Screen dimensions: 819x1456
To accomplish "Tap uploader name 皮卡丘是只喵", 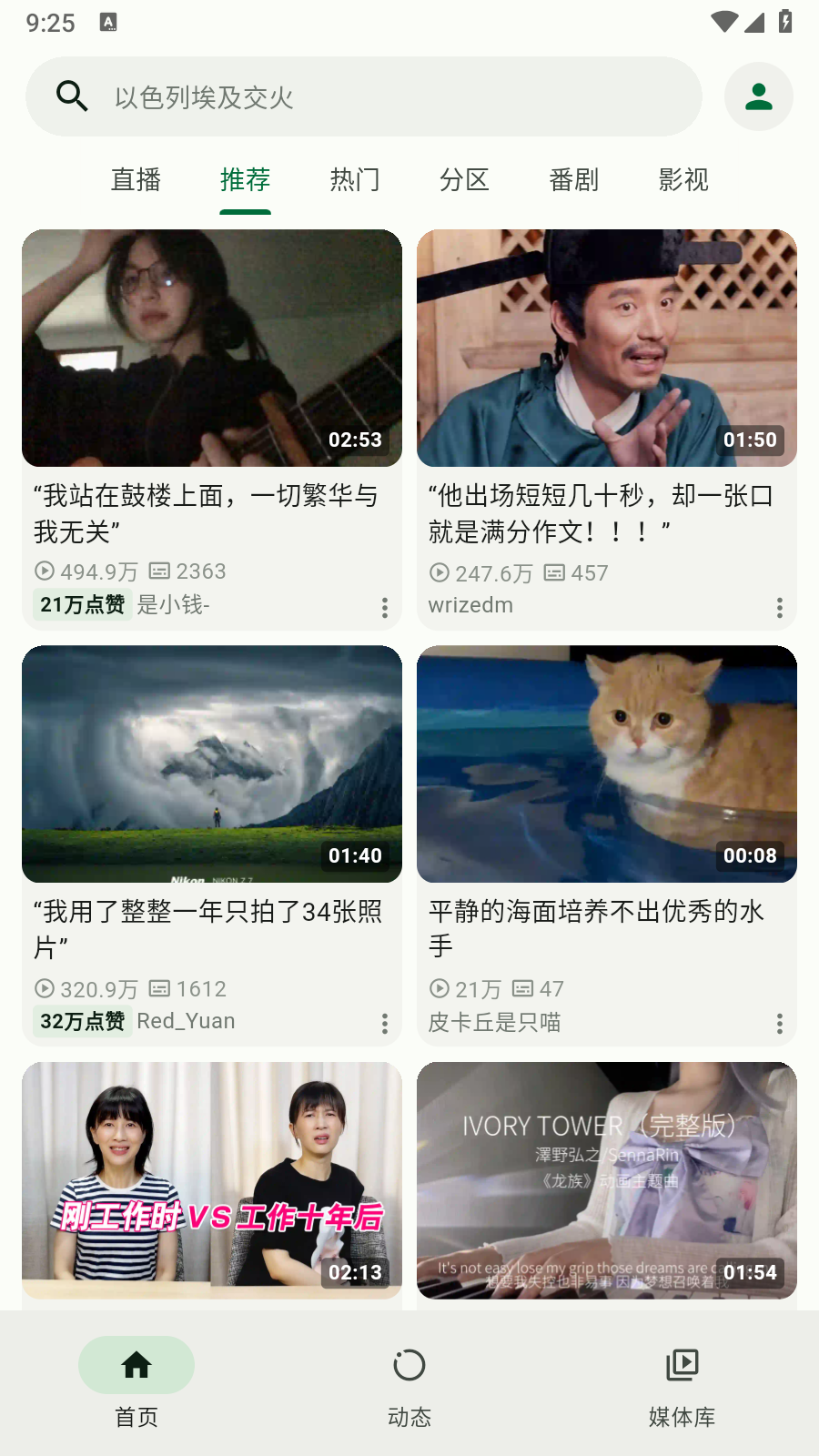I will click(495, 1022).
